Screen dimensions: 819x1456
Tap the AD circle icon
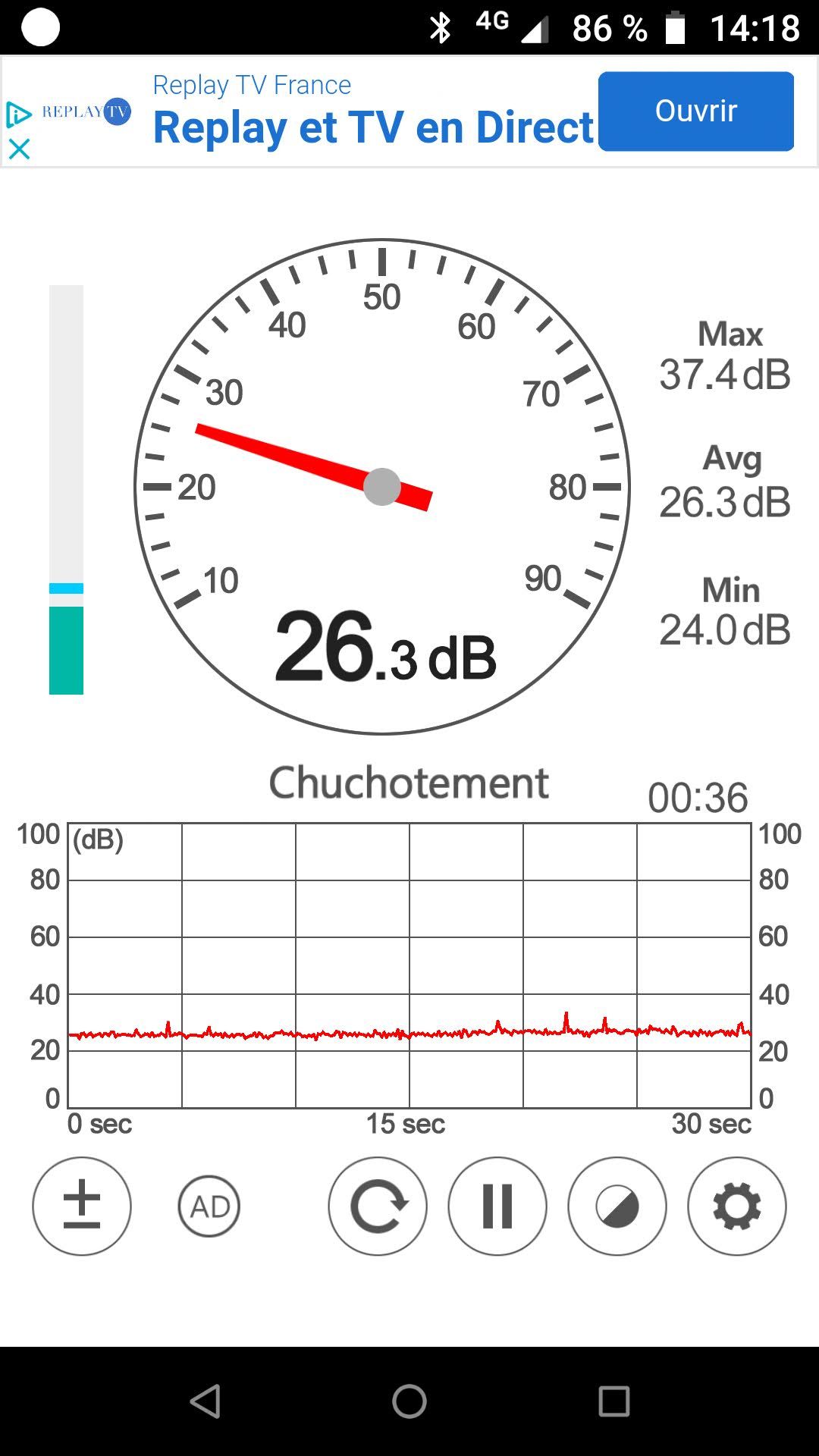(209, 1206)
